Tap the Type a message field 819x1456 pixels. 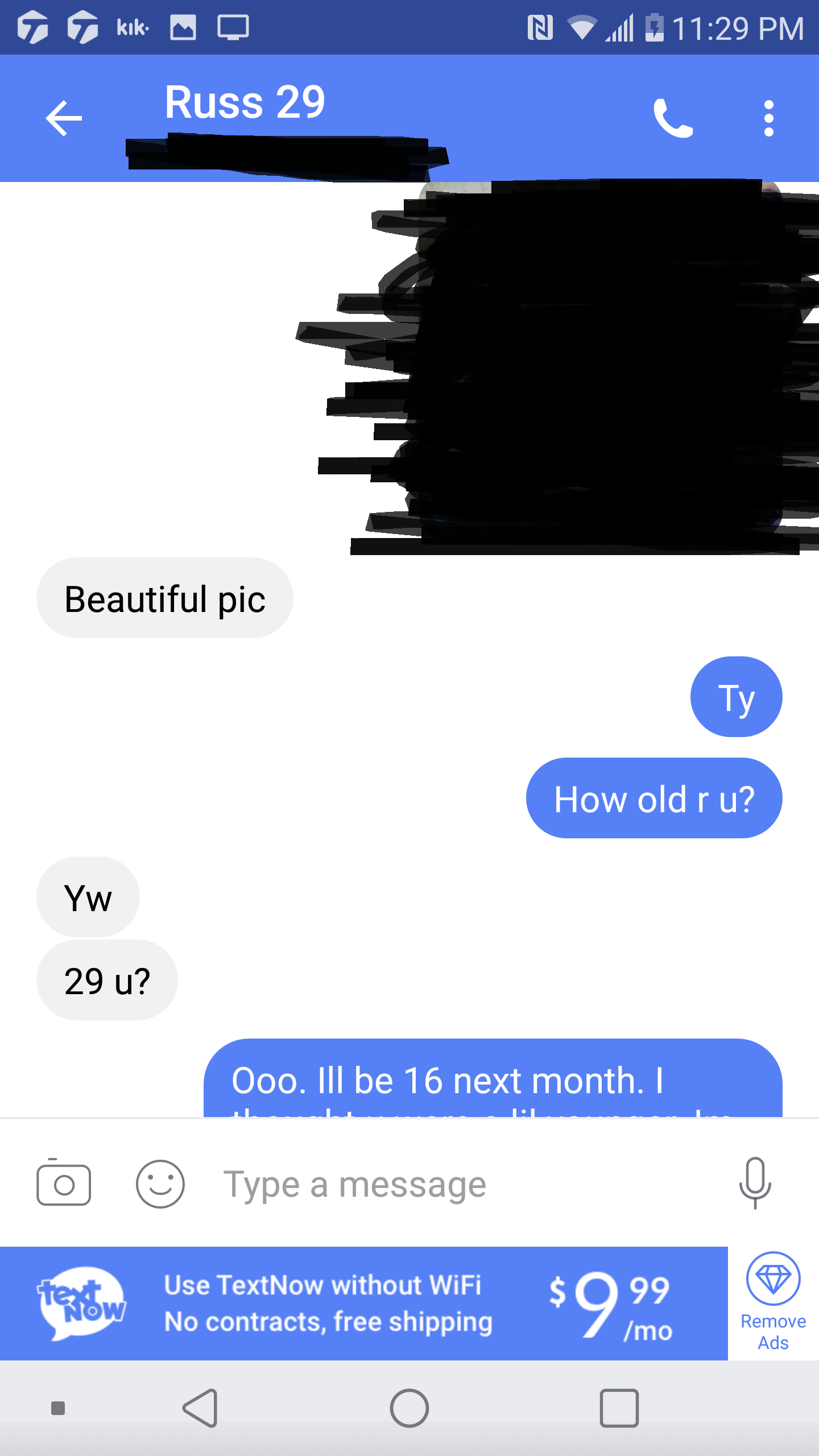tap(461, 1184)
